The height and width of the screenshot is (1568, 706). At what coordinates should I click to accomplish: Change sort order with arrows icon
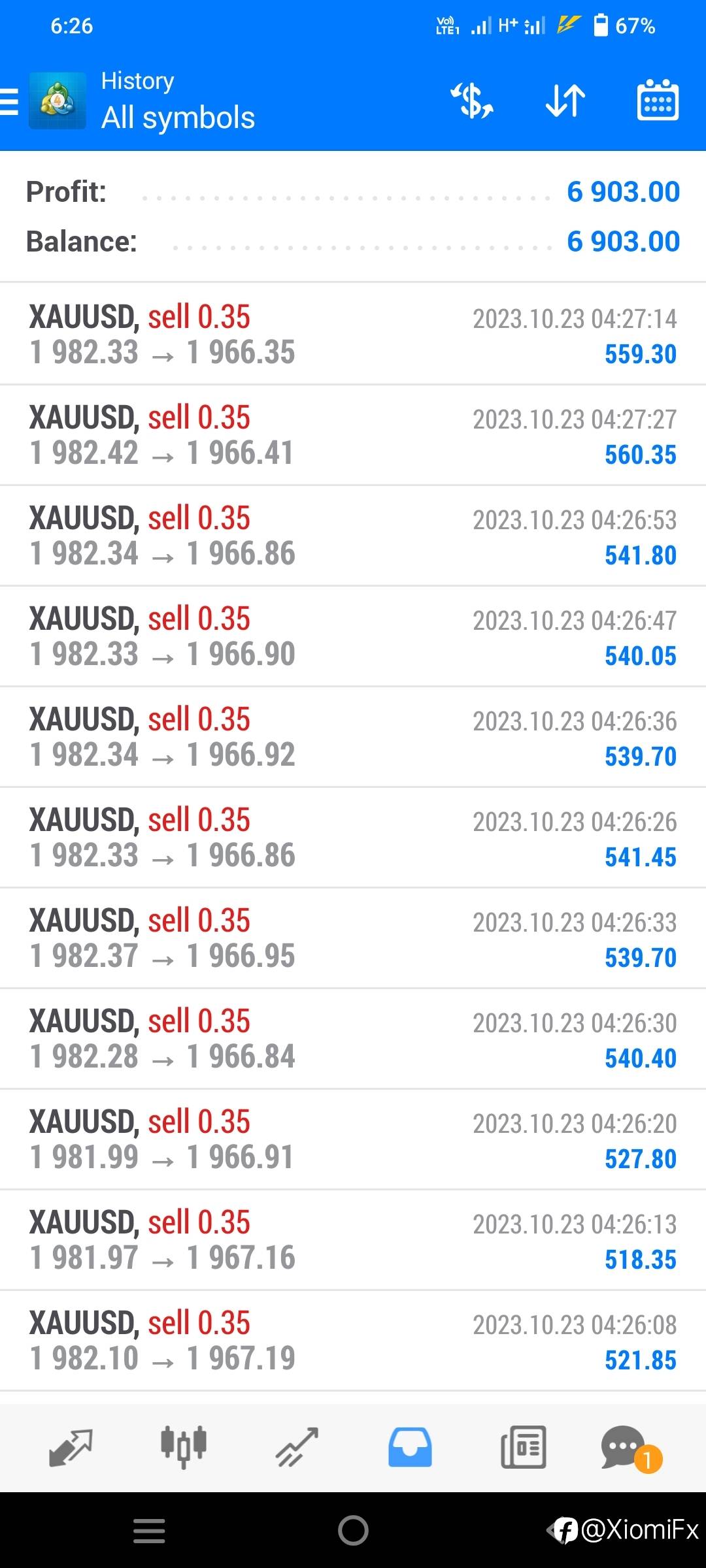(565, 101)
